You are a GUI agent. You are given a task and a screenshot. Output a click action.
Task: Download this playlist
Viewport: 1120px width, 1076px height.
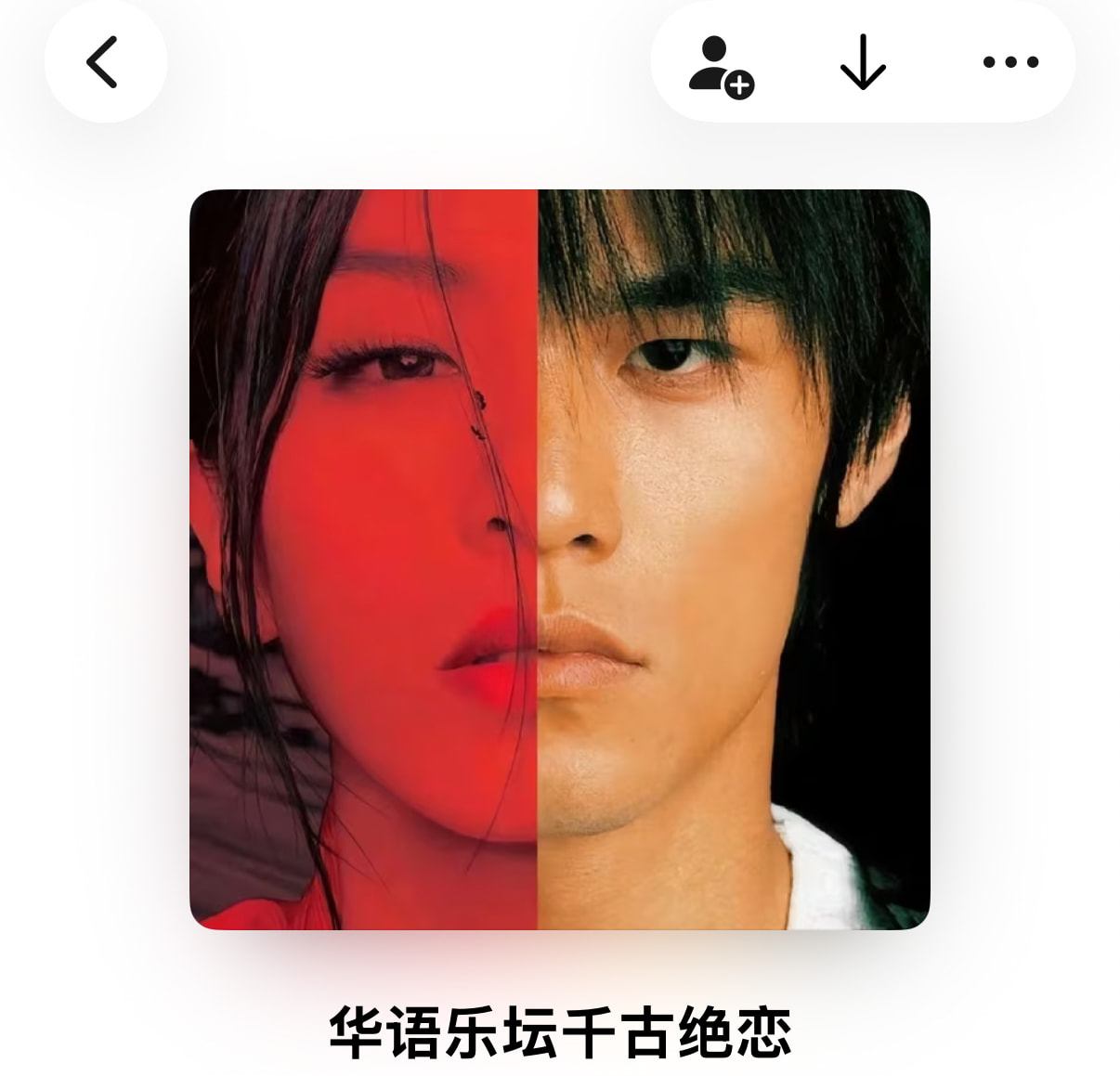[863, 63]
